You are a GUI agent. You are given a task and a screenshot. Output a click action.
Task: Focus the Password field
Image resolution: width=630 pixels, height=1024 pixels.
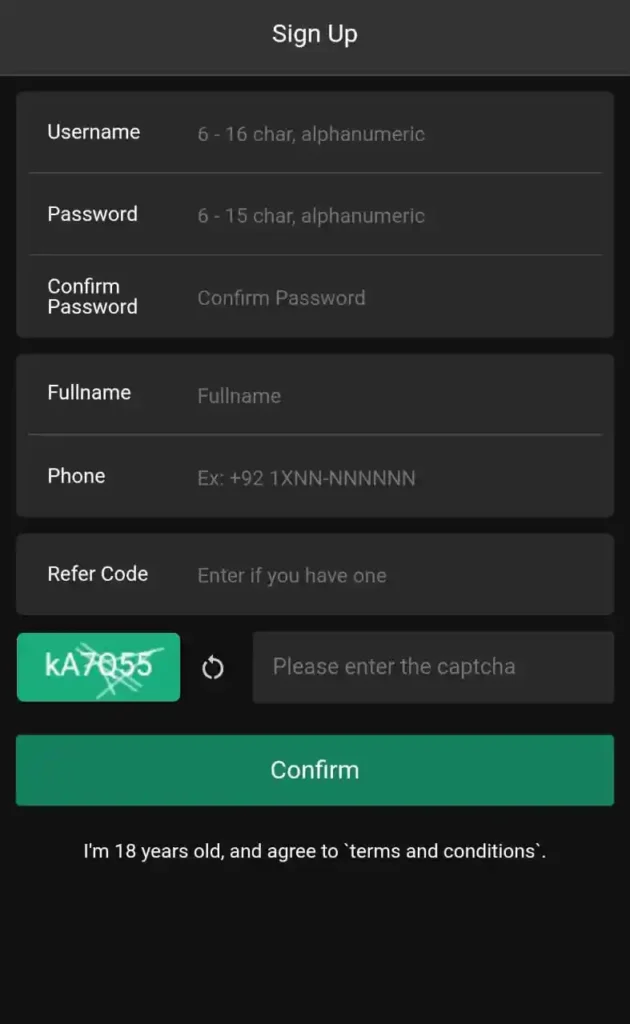point(398,216)
